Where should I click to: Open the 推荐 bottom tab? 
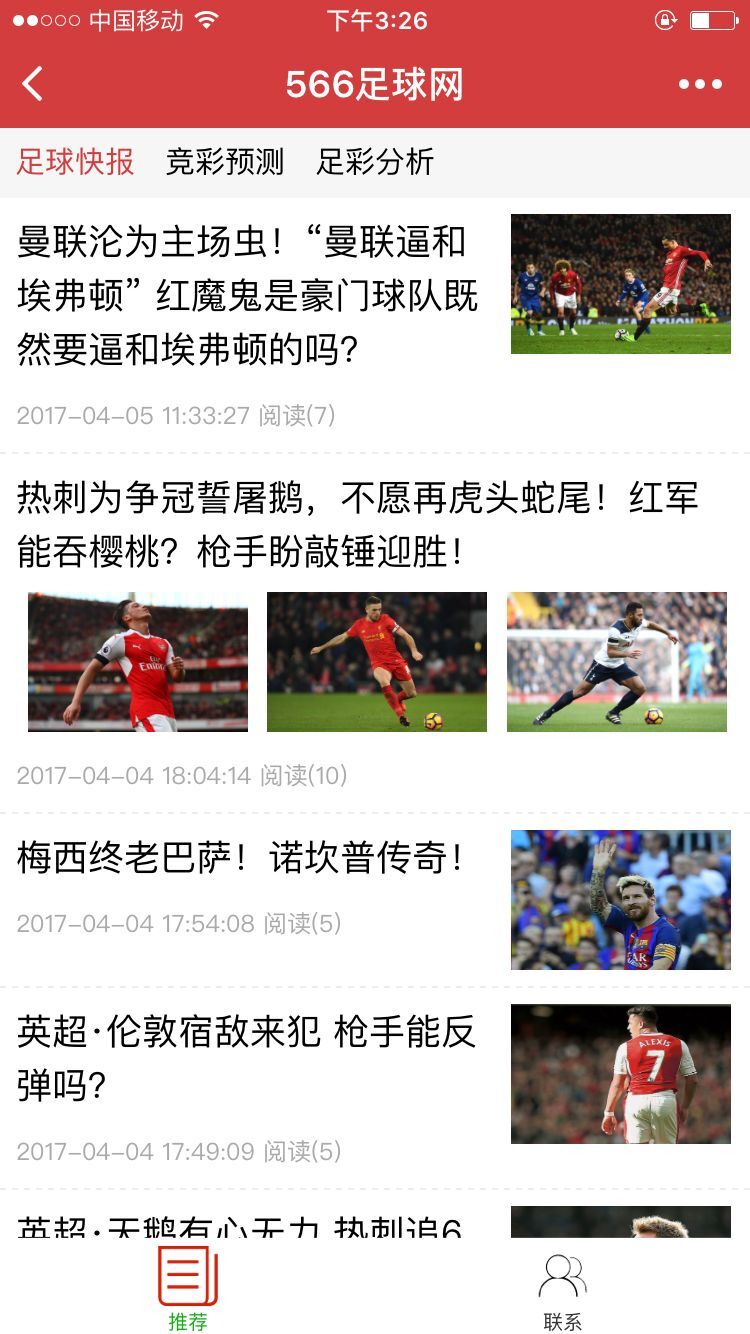[x=187, y=1288]
